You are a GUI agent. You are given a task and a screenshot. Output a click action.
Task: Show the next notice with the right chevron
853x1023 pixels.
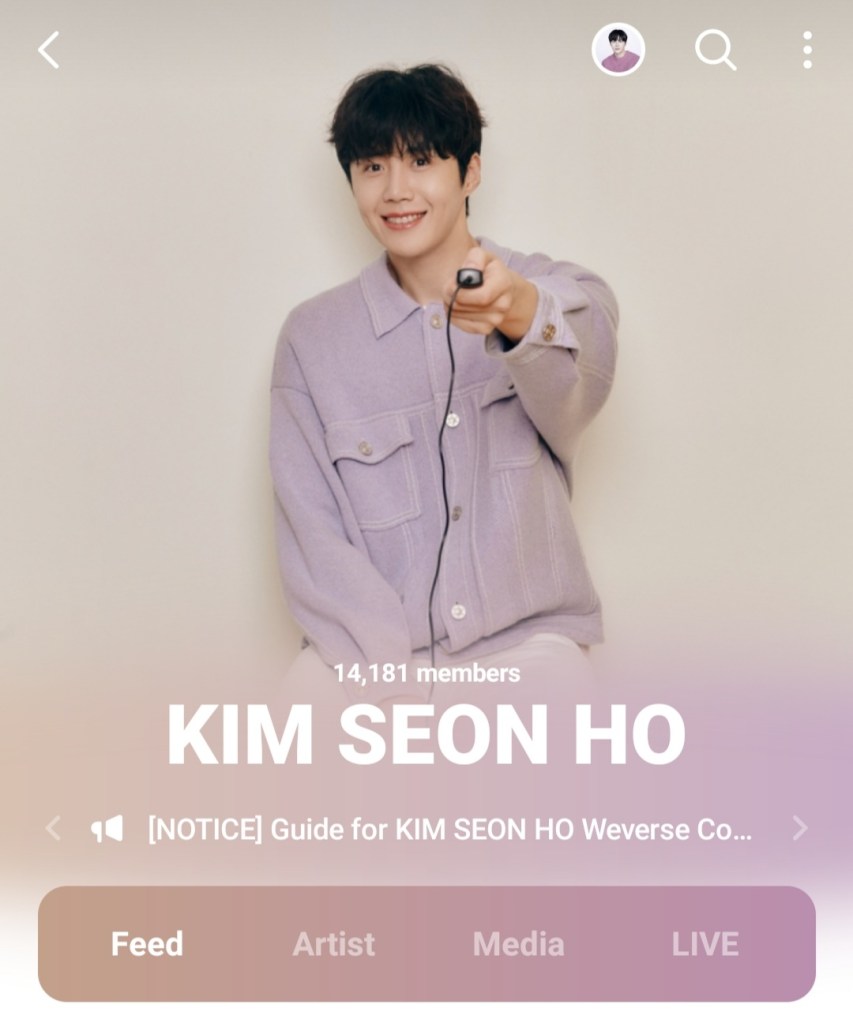(x=799, y=828)
